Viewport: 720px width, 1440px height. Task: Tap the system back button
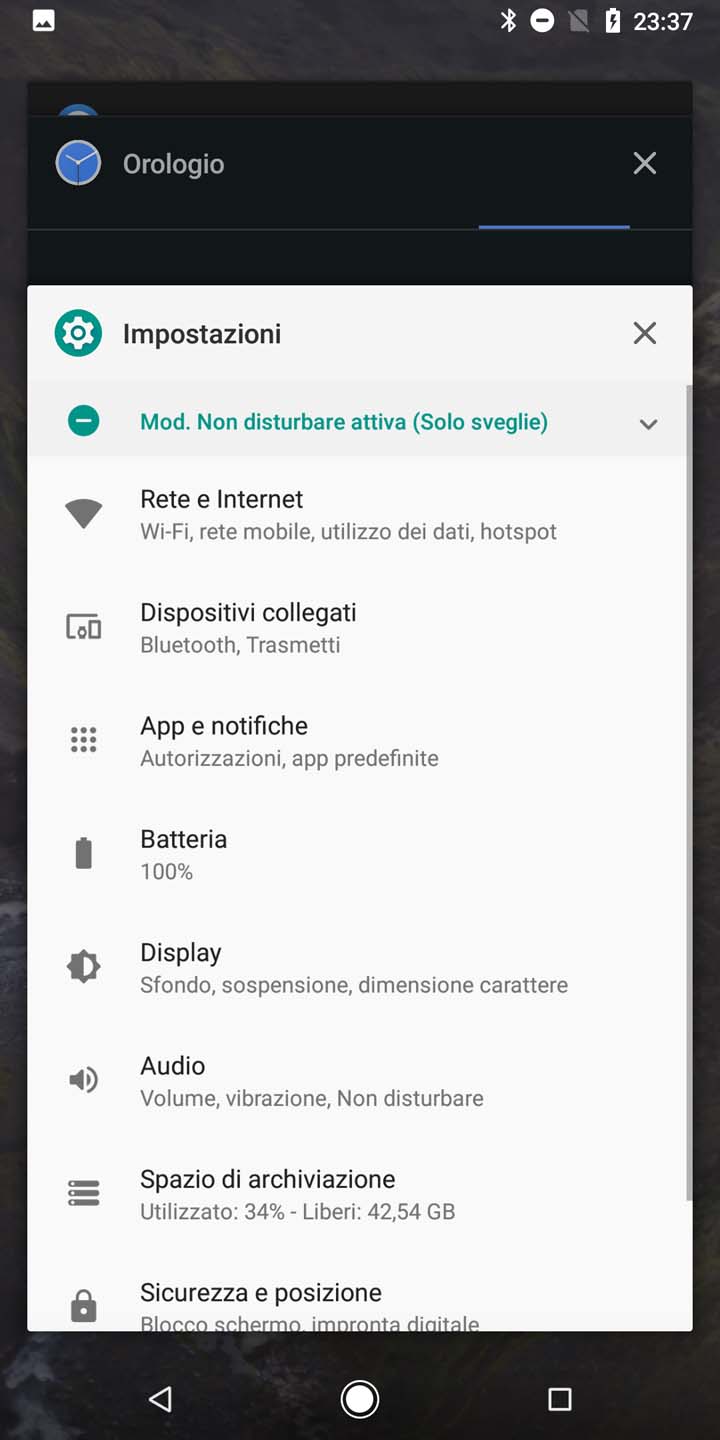(160, 1399)
